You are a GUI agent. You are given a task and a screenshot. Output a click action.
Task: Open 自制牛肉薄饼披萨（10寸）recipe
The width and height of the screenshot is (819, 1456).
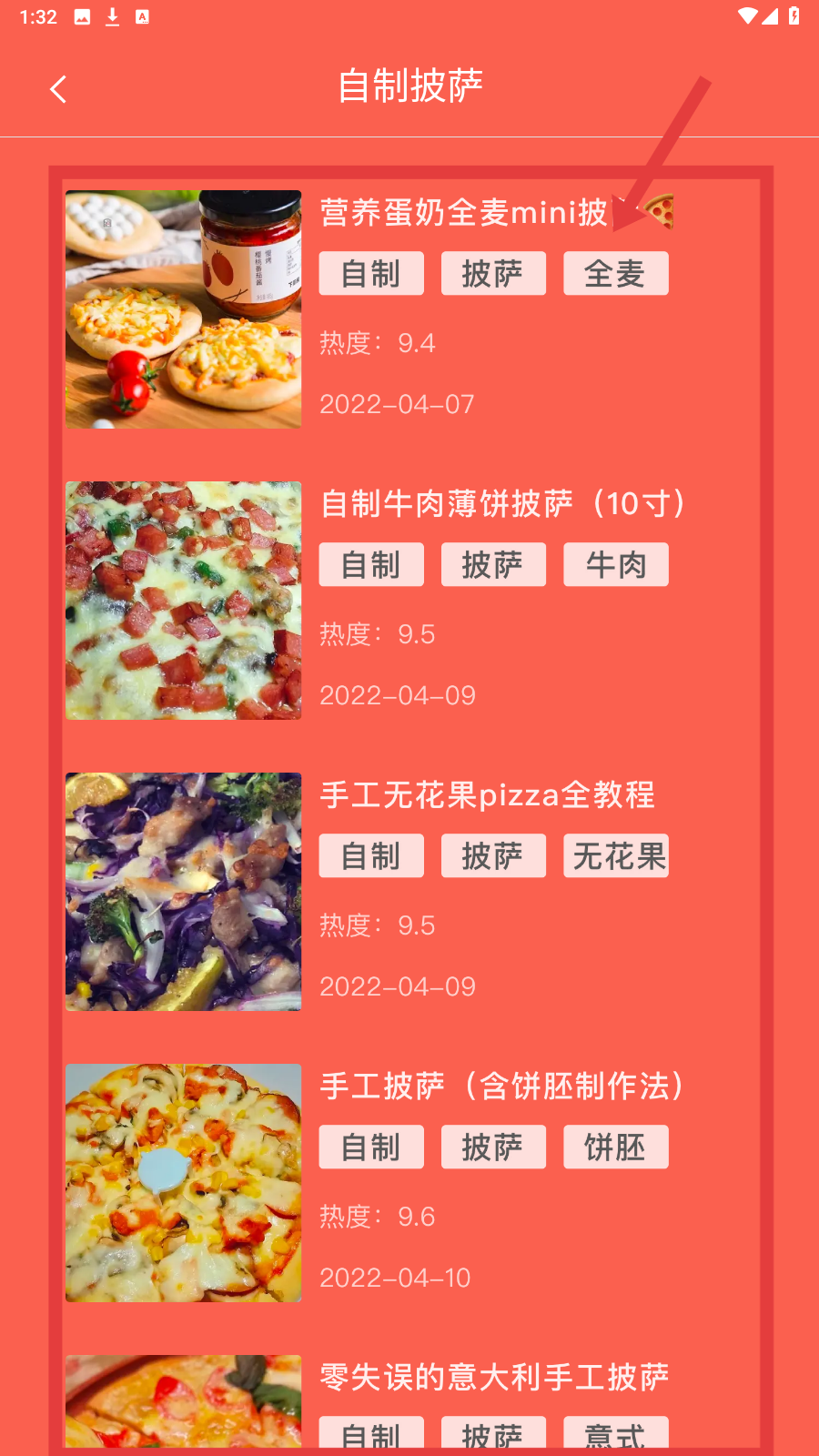point(502,503)
